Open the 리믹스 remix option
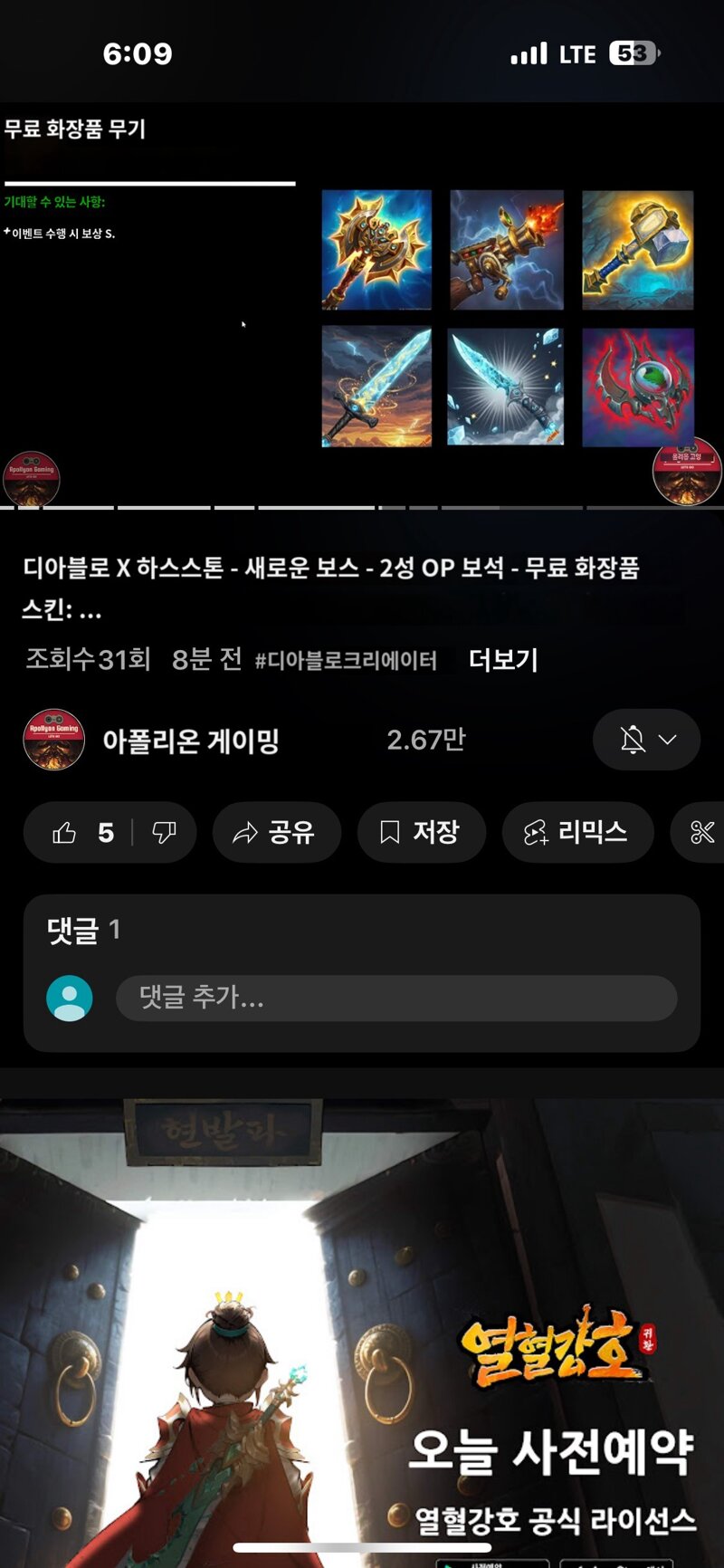This screenshot has height=1568, width=724. [577, 832]
